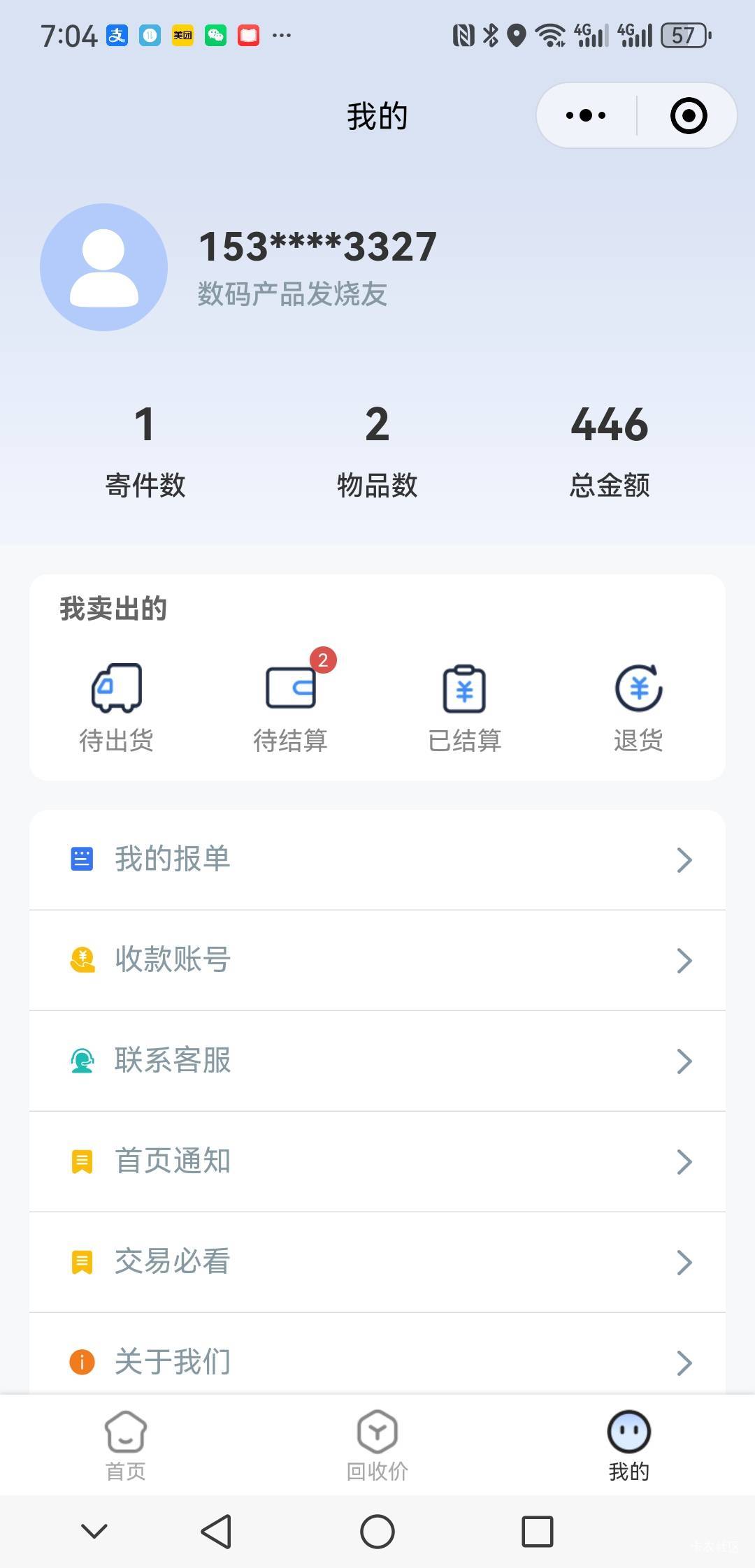
Task: Tap the profile avatar
Action: [x=103, y=267]
